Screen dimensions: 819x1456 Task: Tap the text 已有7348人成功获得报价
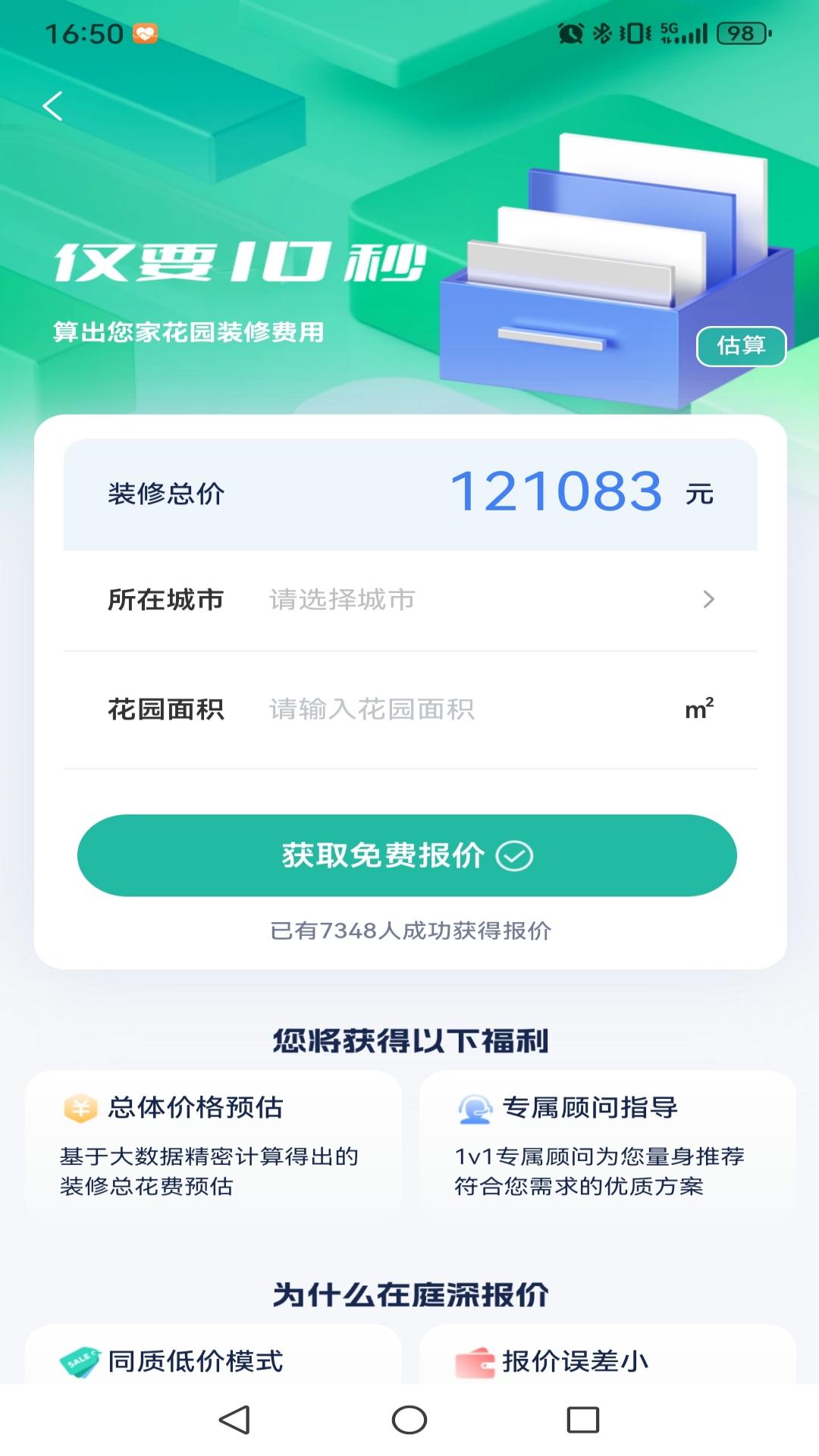point(409,929)
